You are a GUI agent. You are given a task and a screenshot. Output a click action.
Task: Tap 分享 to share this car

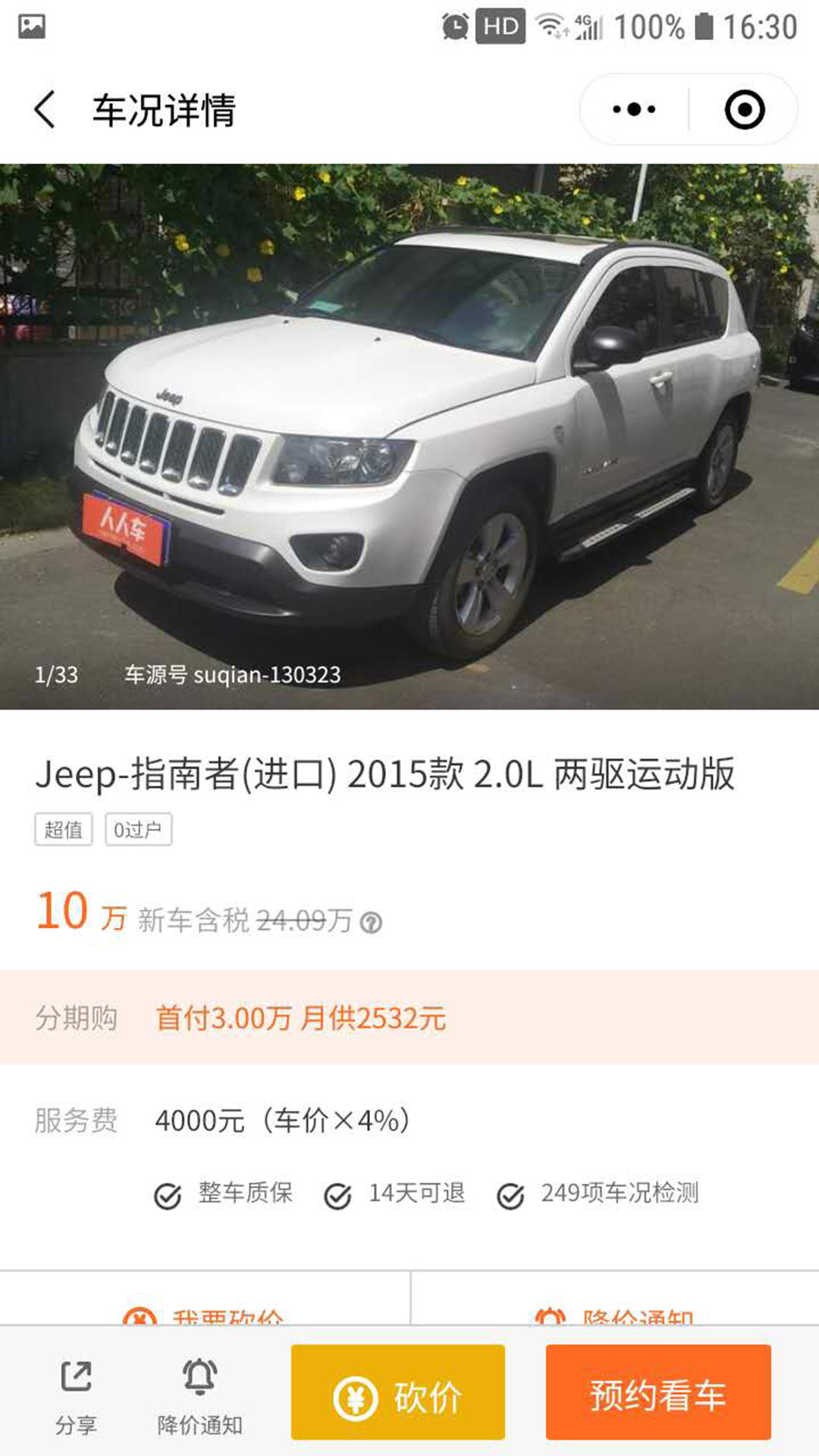76,1397
